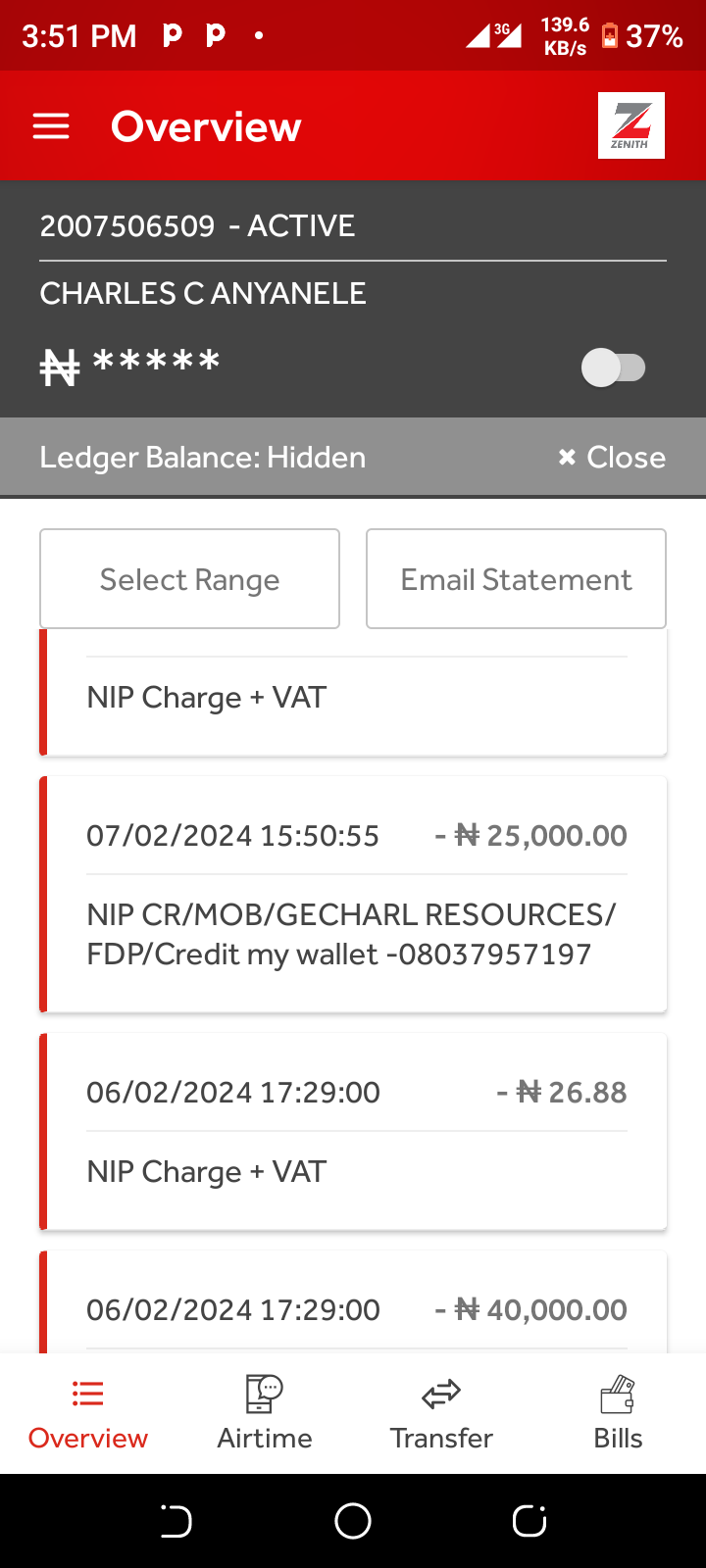Switch to the Airtime tab
The image size is (706, 1568).
[x=265, y=1413]
